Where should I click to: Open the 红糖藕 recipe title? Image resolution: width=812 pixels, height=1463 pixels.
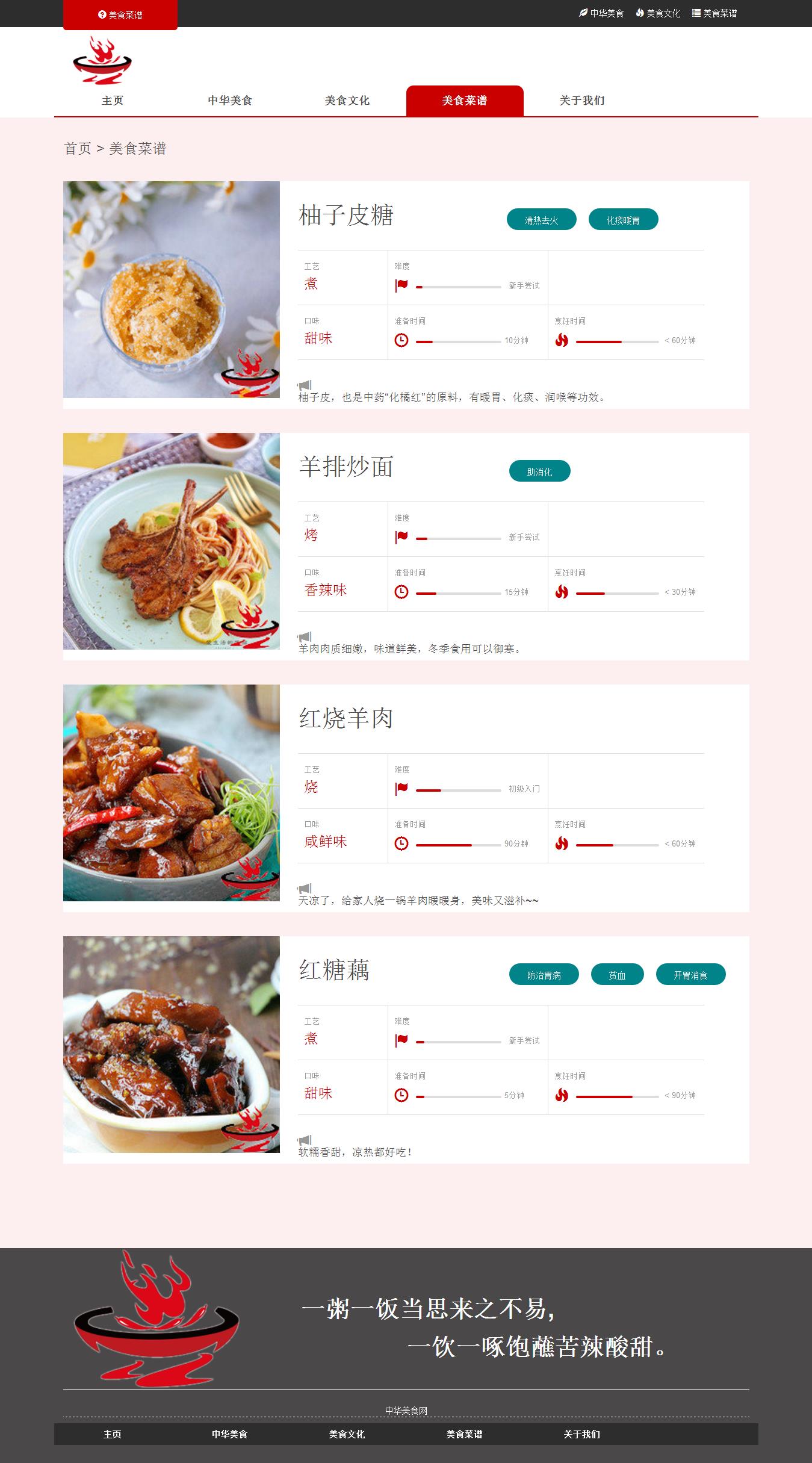334,971
